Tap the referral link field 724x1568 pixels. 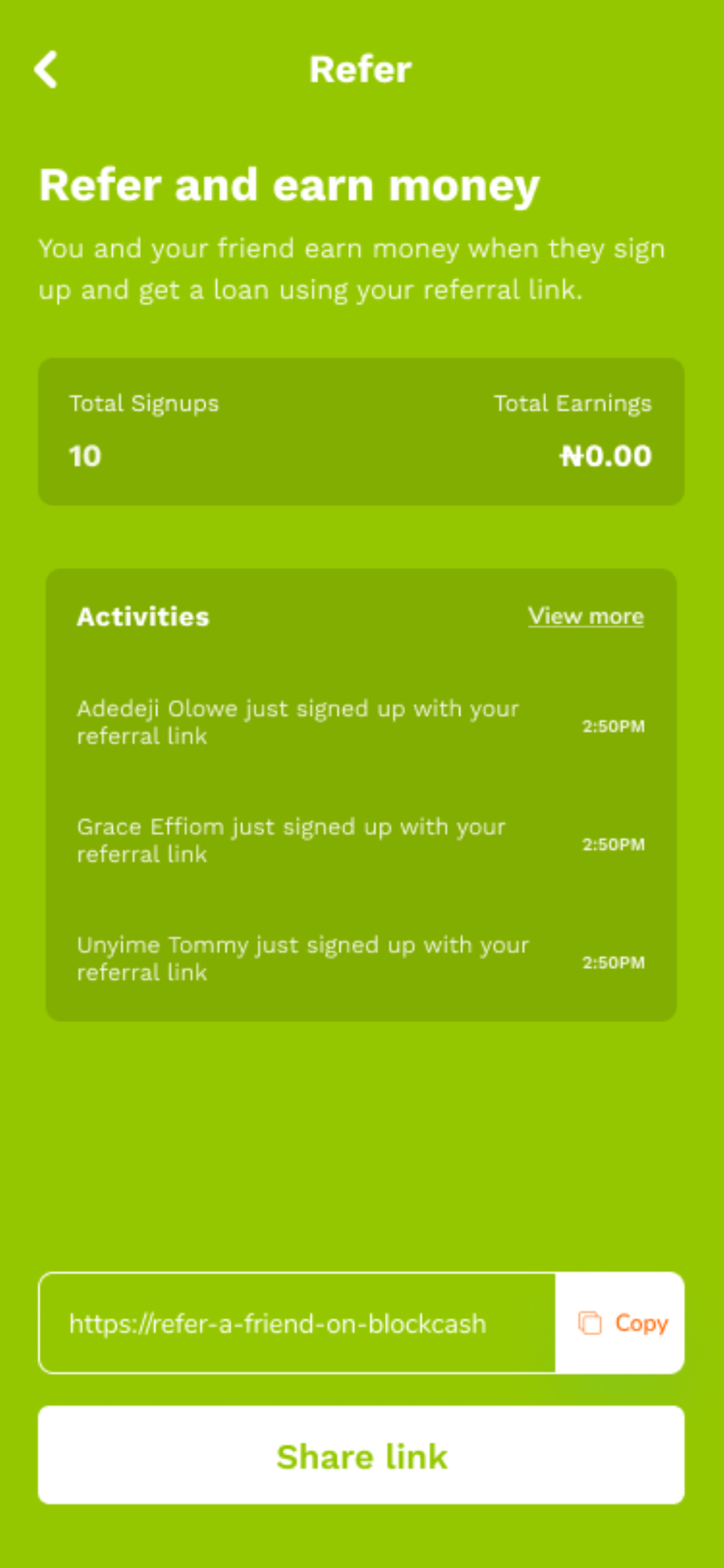(x=298, y=1323)
